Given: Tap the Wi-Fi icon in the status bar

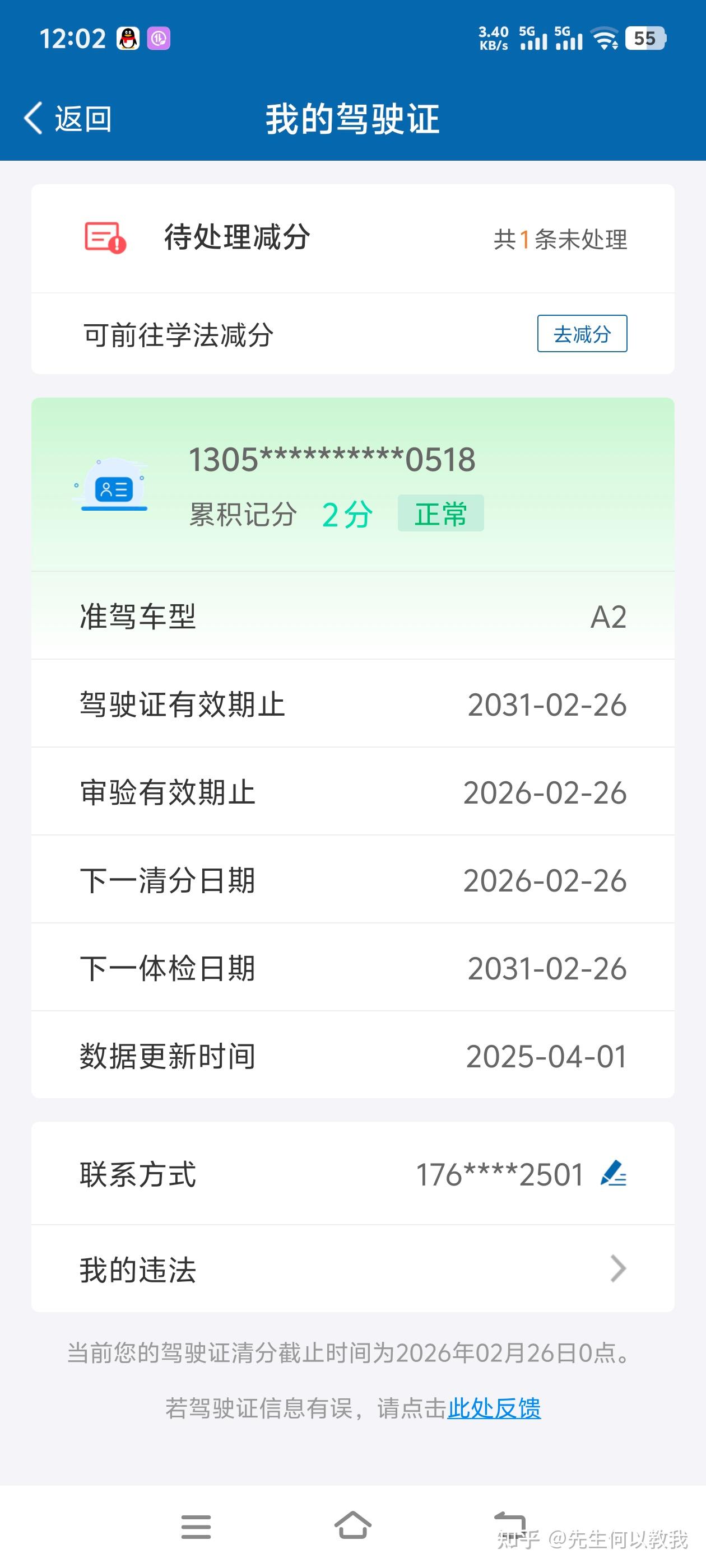Looking at the screenshot, I should coord(606,38).
